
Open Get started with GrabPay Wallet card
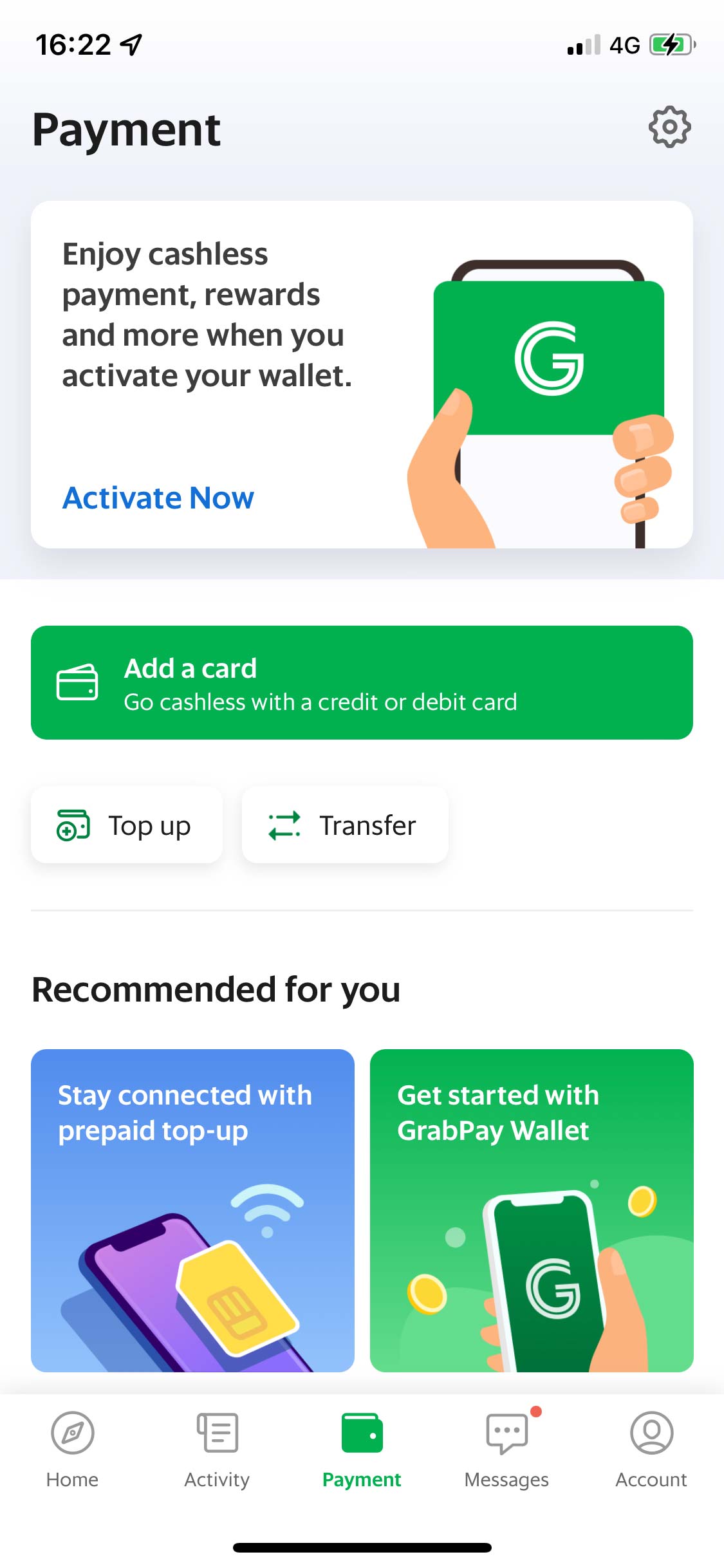pos(532,1210)
